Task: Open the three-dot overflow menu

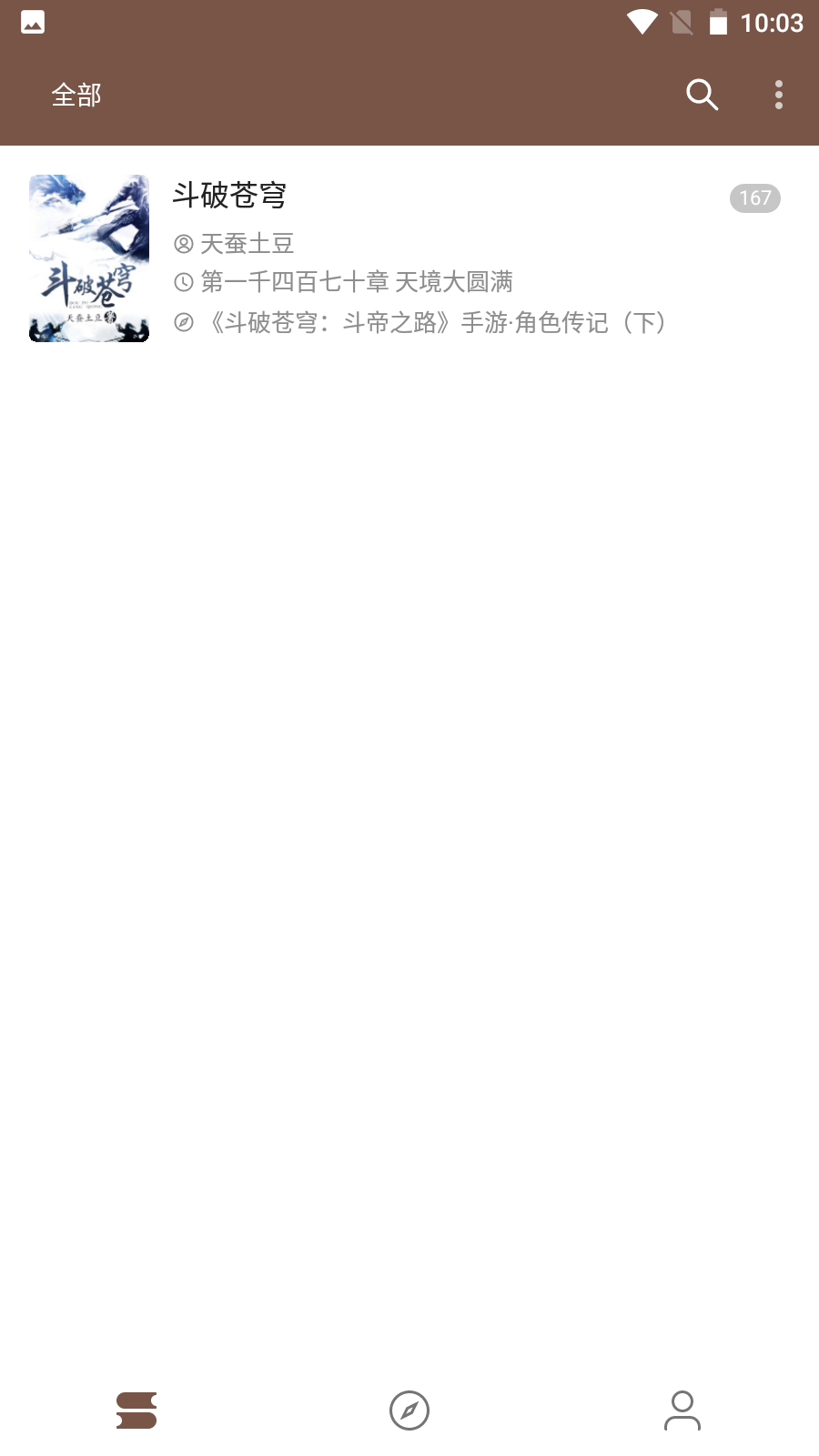Action: pos(778,95)
